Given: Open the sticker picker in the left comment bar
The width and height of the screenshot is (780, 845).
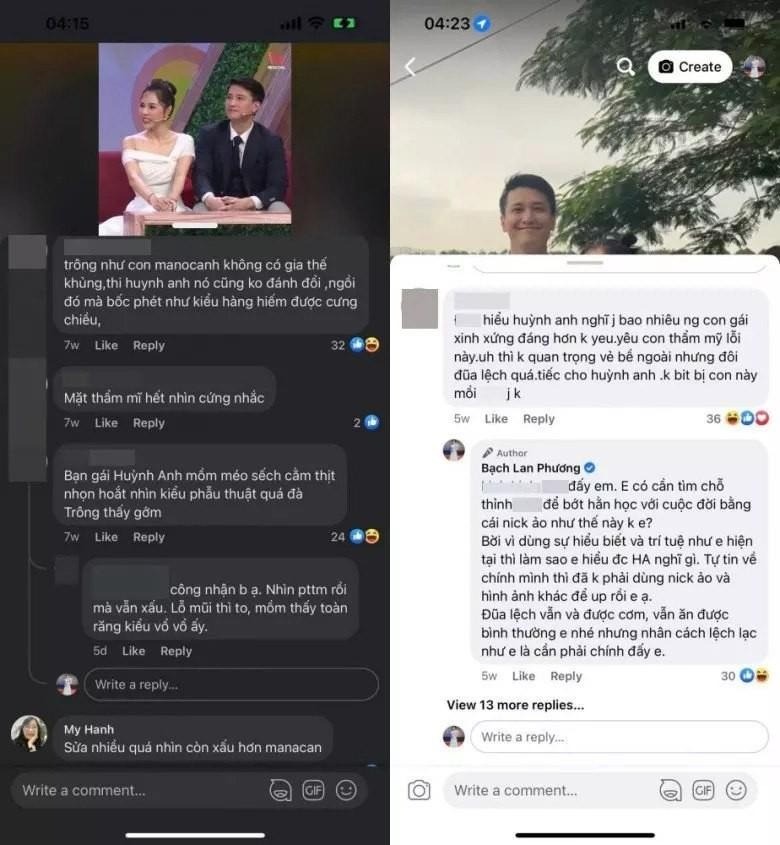Looking at the screenshot, I should (281, 790).
